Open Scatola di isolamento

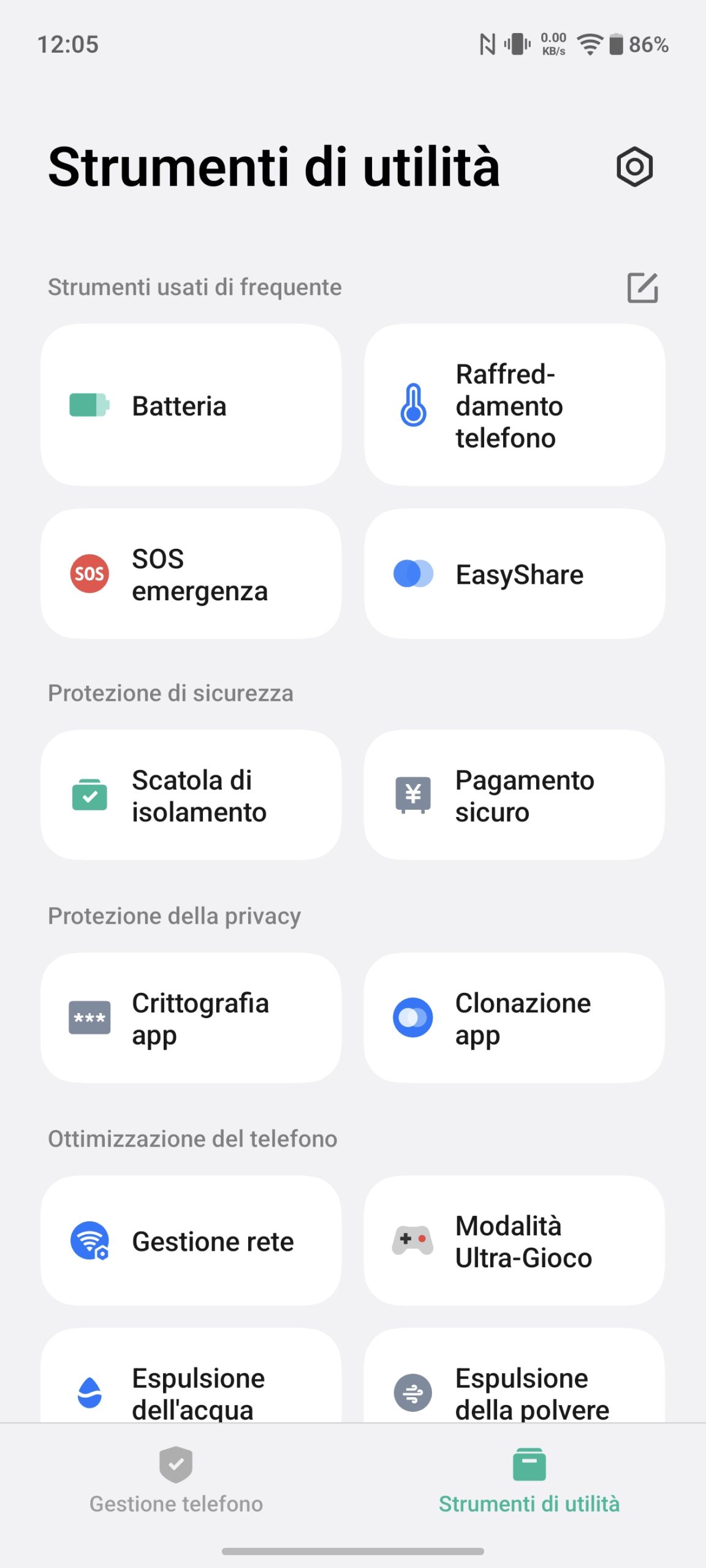191,795
